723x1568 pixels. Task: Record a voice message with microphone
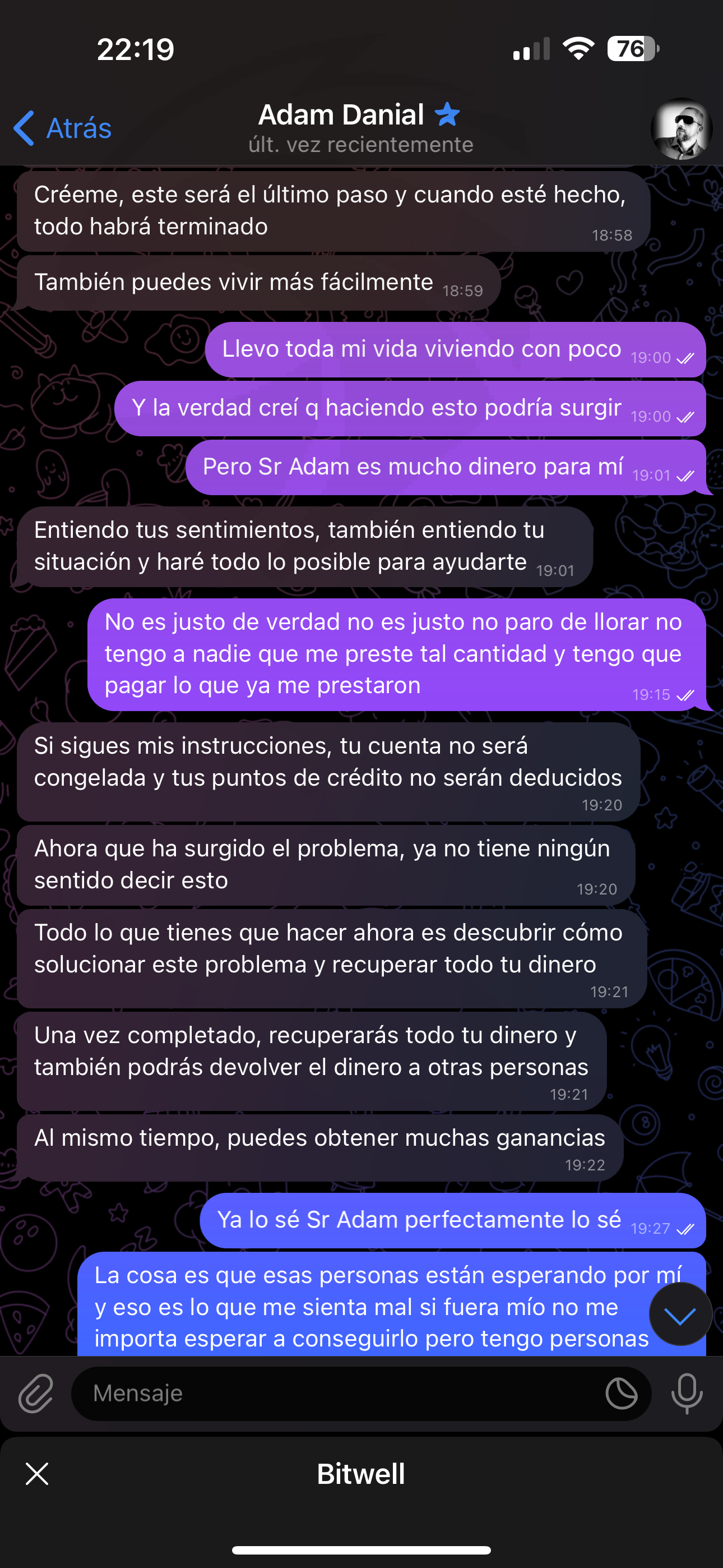point(687,1393)
